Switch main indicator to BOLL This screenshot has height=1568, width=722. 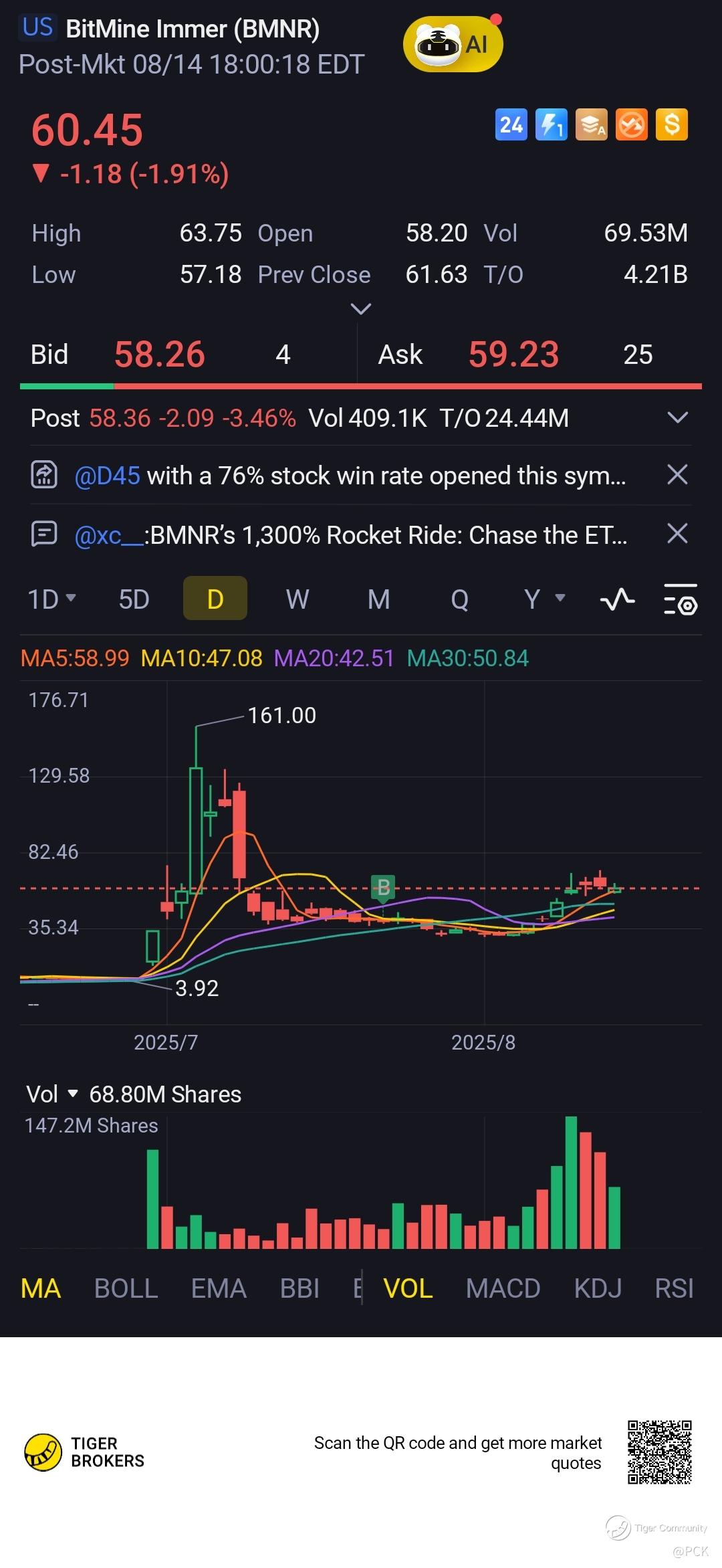point(126,1288)
